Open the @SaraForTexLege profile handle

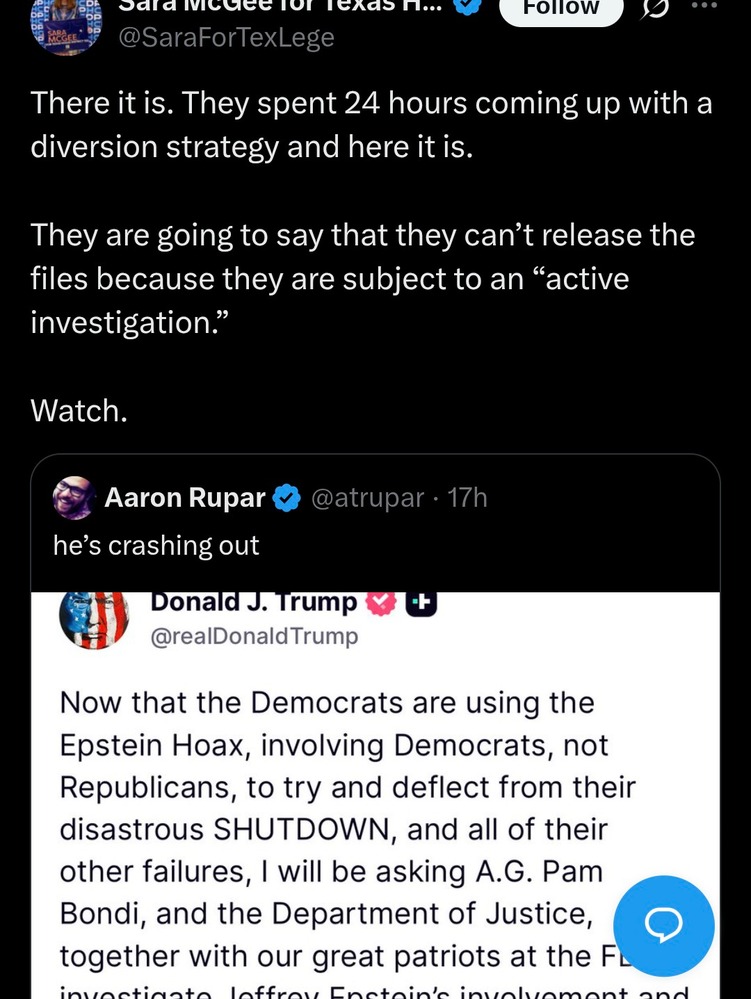pos(227,38)
